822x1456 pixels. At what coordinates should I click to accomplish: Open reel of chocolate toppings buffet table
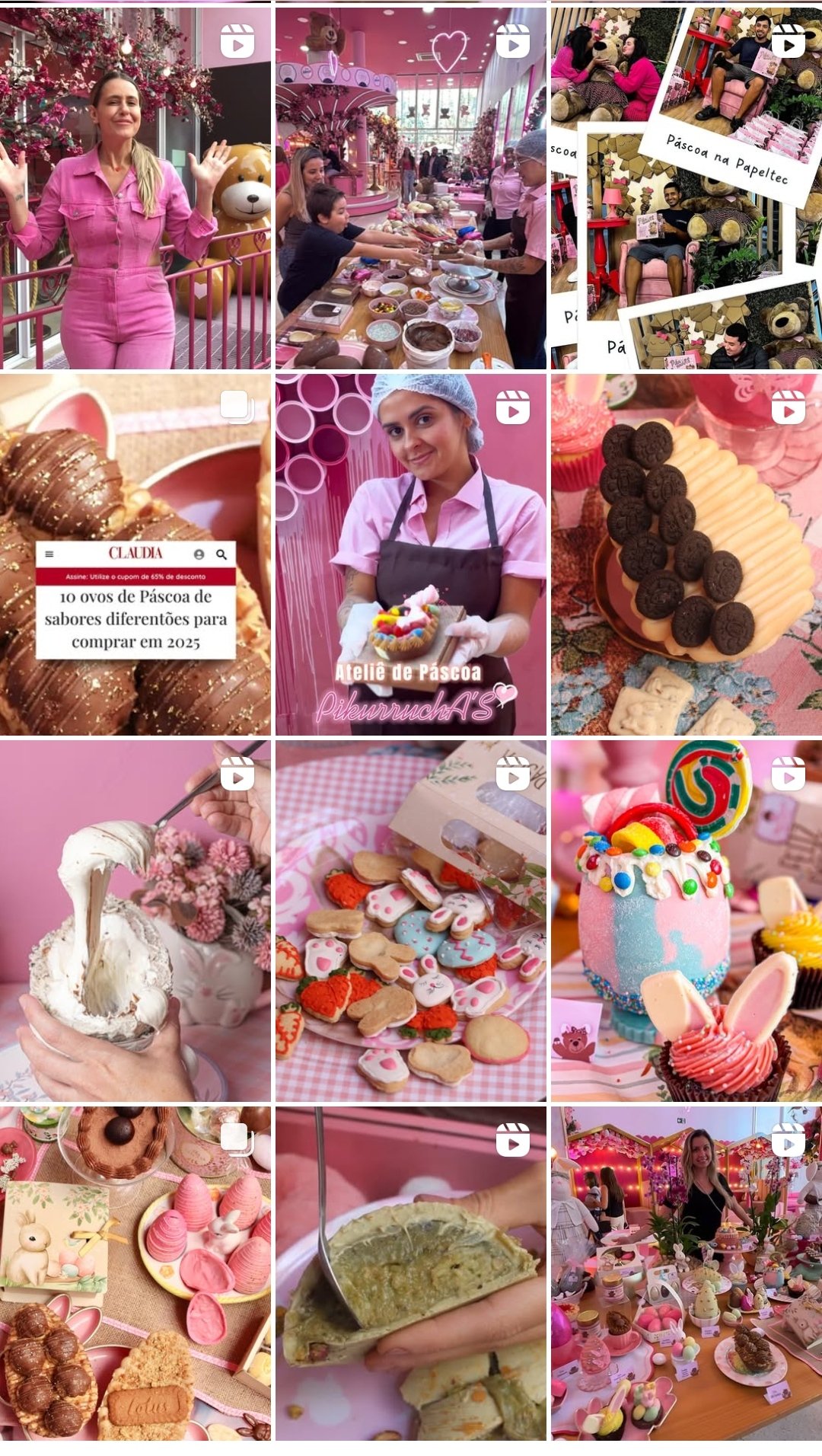[410, 187]
